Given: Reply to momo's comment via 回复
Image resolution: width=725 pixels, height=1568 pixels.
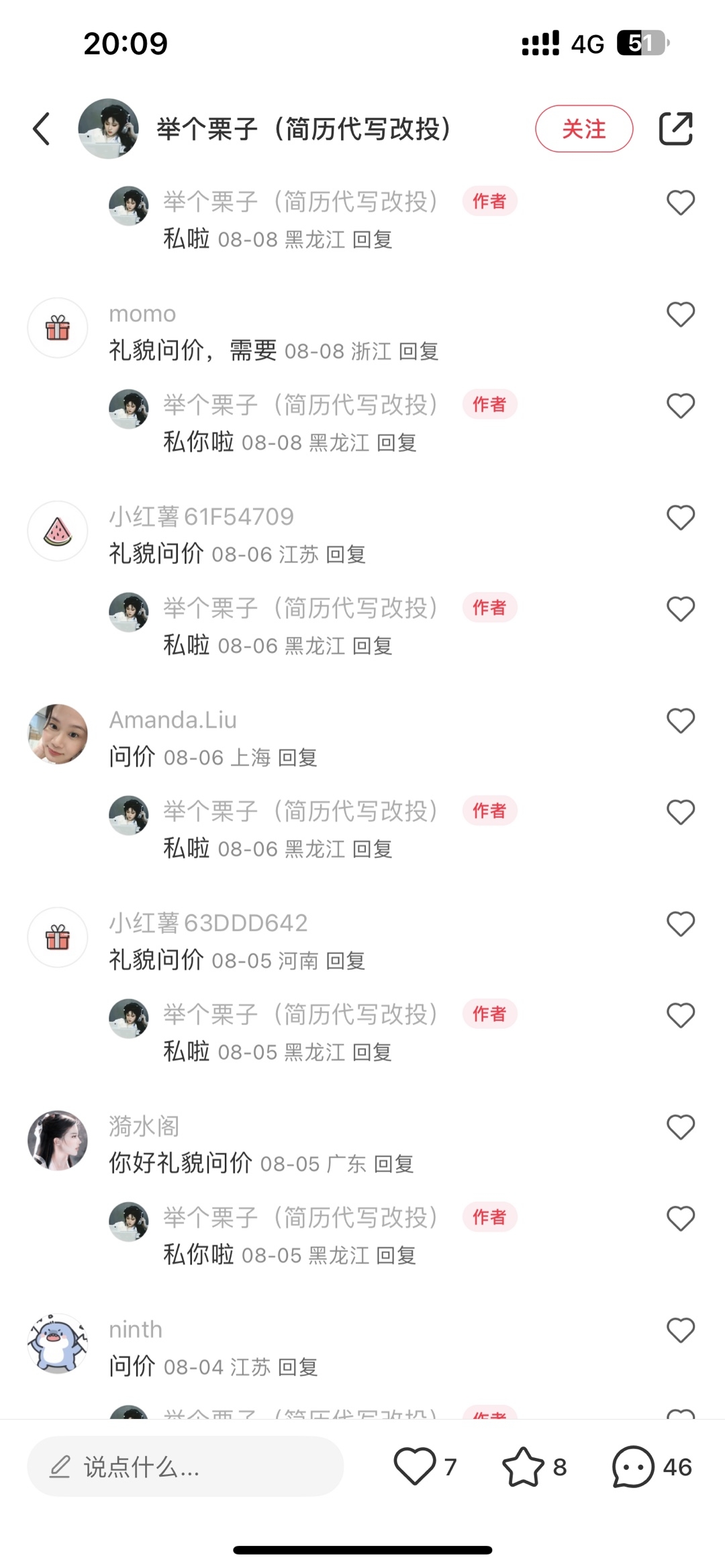Looking at the screenshot, I should 418,351.
